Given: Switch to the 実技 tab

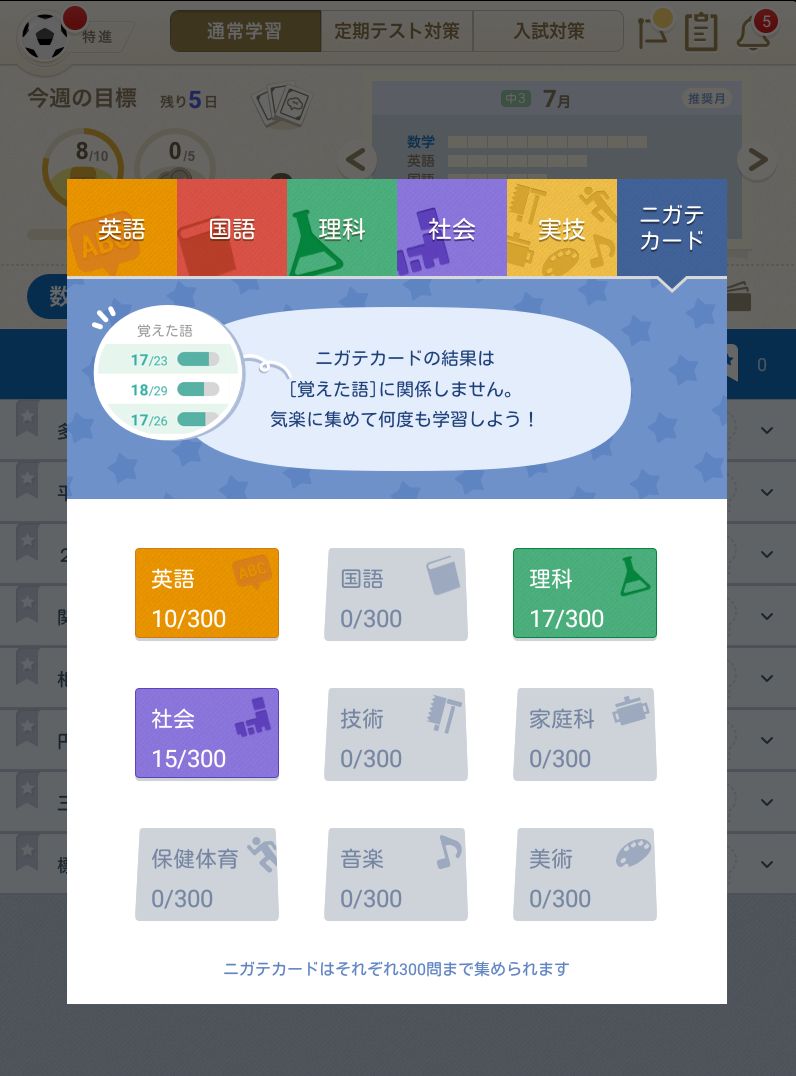Looking at the screenshot, I should pyautogui.click(x=562, y=229).
